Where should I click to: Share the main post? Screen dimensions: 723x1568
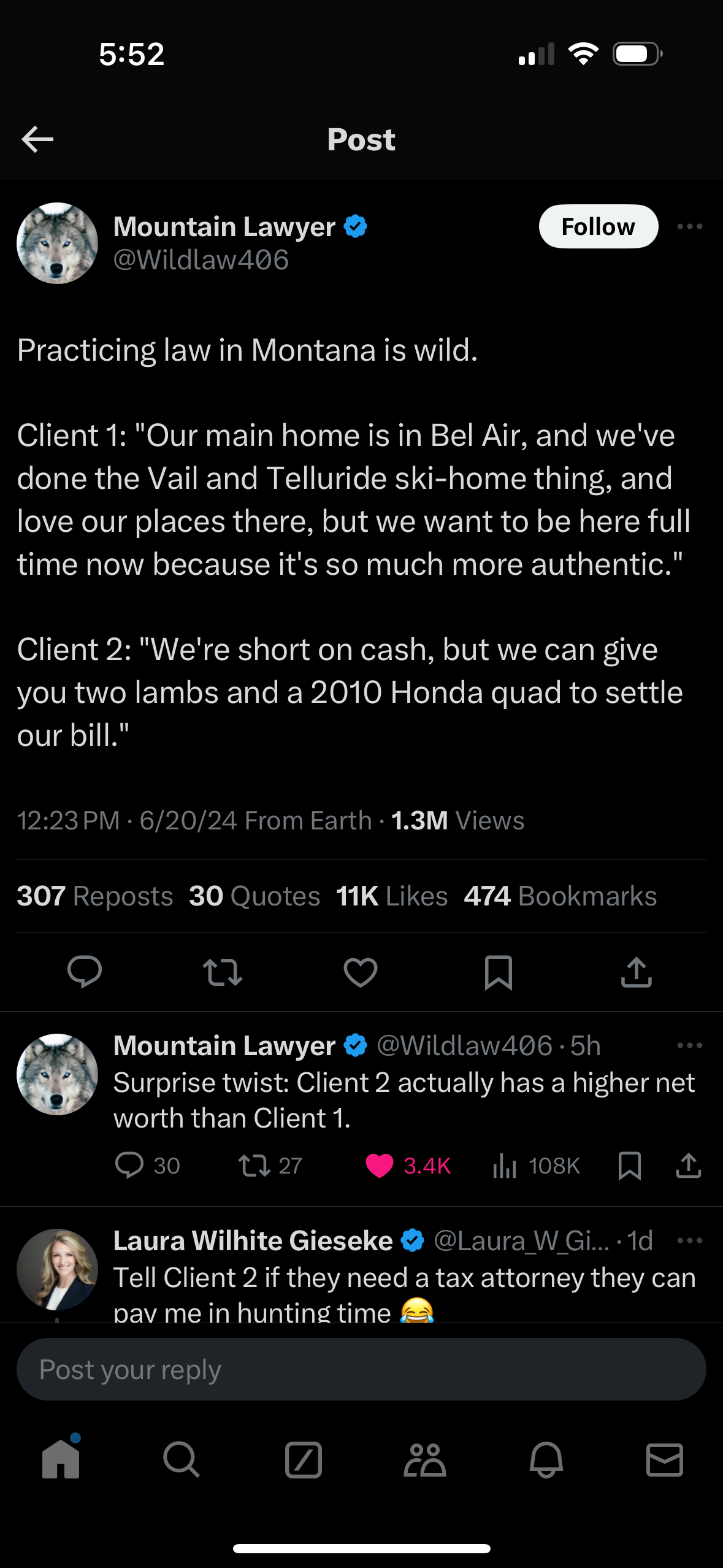[x=636, y=972]
